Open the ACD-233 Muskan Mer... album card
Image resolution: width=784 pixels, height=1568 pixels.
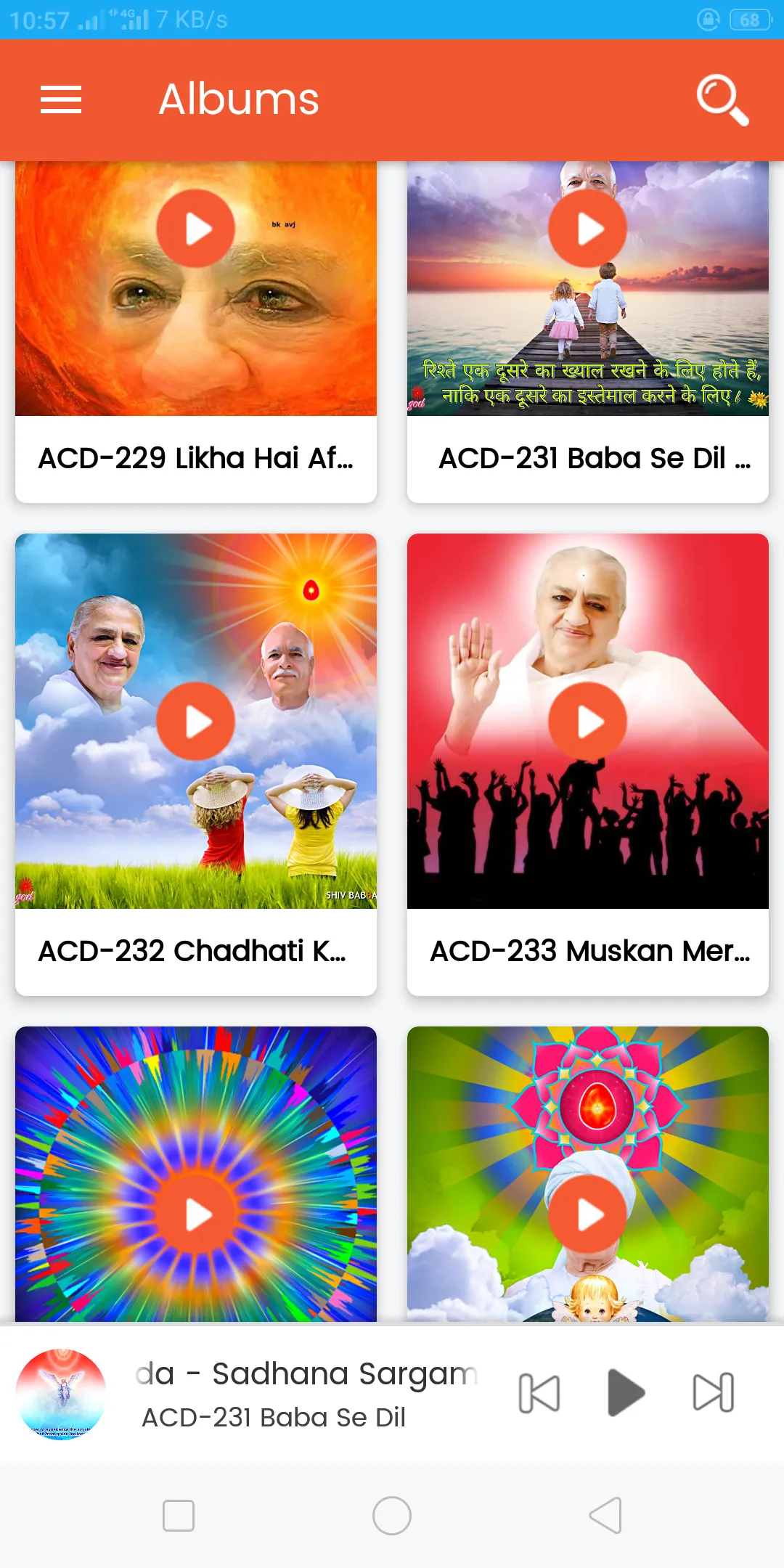(588, 764)
